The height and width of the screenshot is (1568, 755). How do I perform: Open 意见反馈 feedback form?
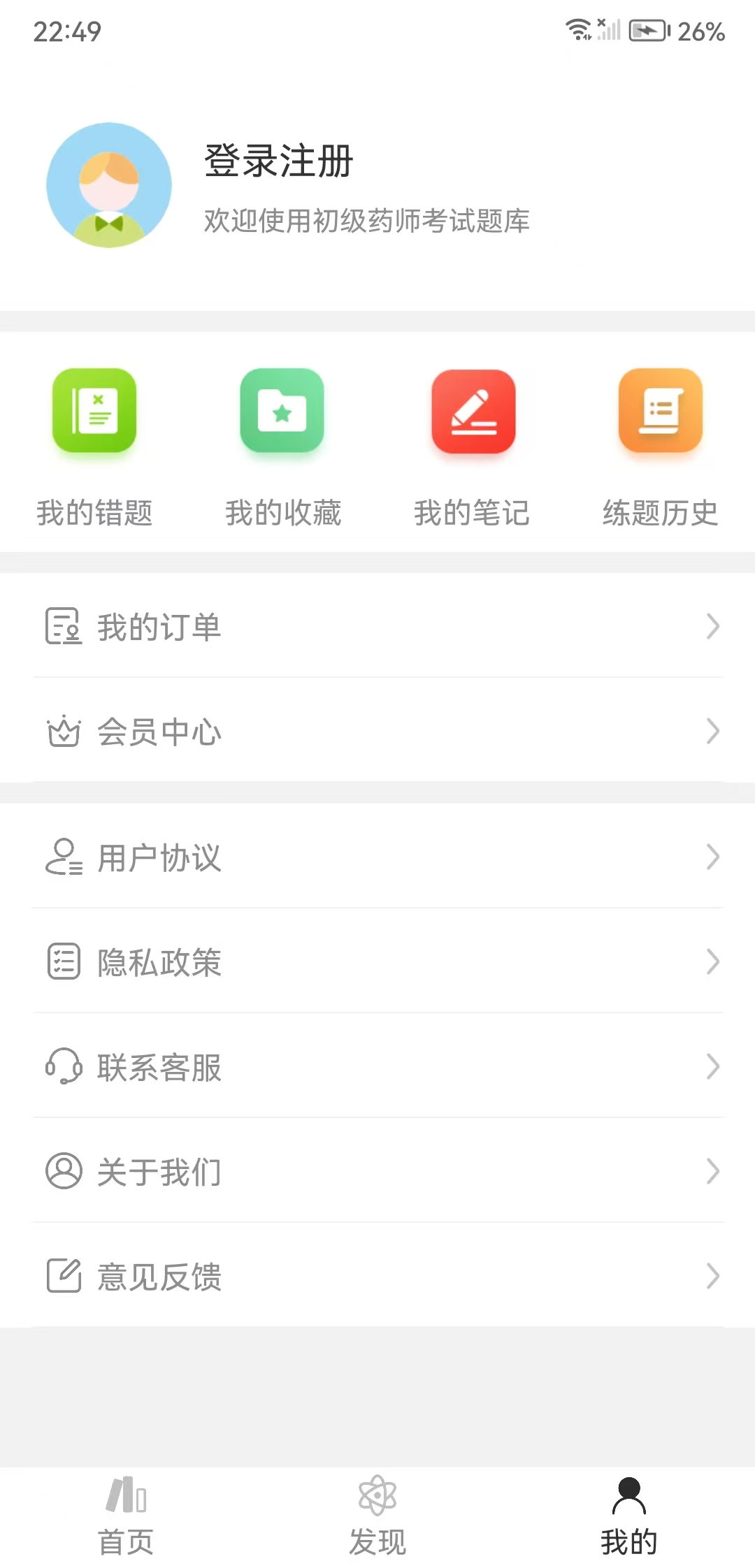point(377,1277)
